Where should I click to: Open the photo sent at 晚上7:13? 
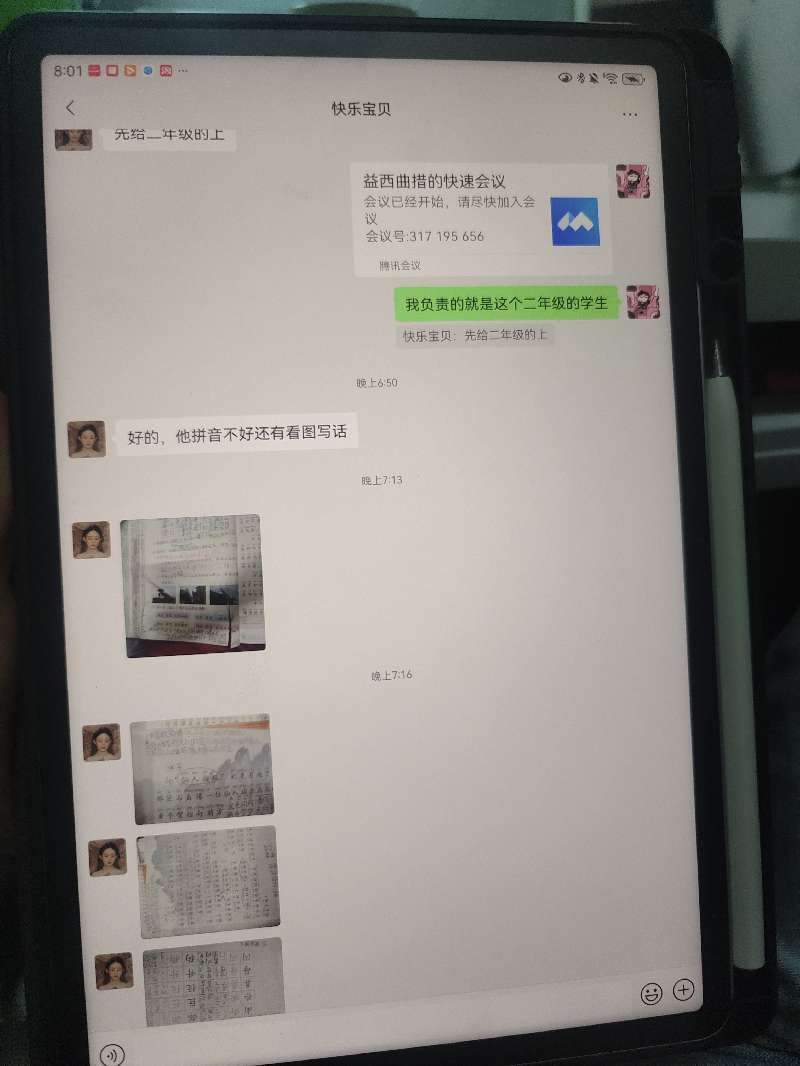tap(194, 586)
